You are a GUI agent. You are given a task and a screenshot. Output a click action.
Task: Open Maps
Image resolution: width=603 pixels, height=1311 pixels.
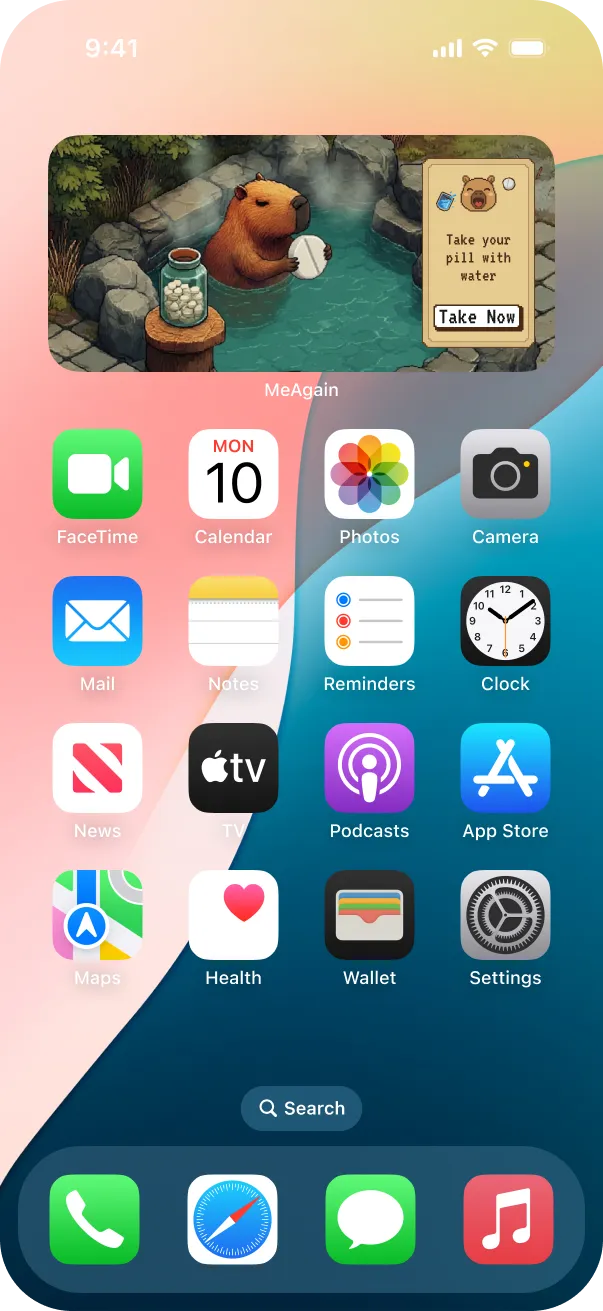(x=97, y=915)
